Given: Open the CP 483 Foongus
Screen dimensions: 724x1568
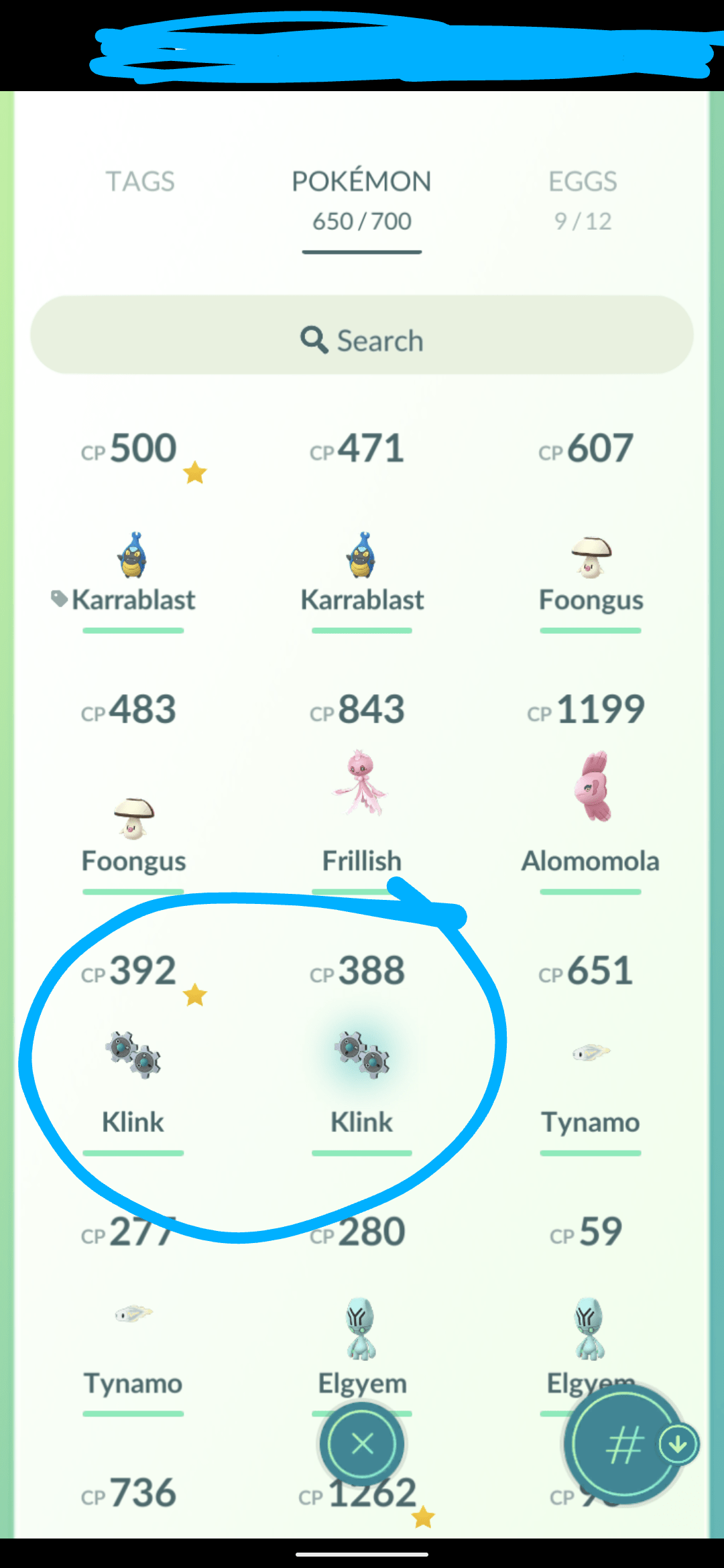Looking at the screenshot, I should click(x=133, y=818).
